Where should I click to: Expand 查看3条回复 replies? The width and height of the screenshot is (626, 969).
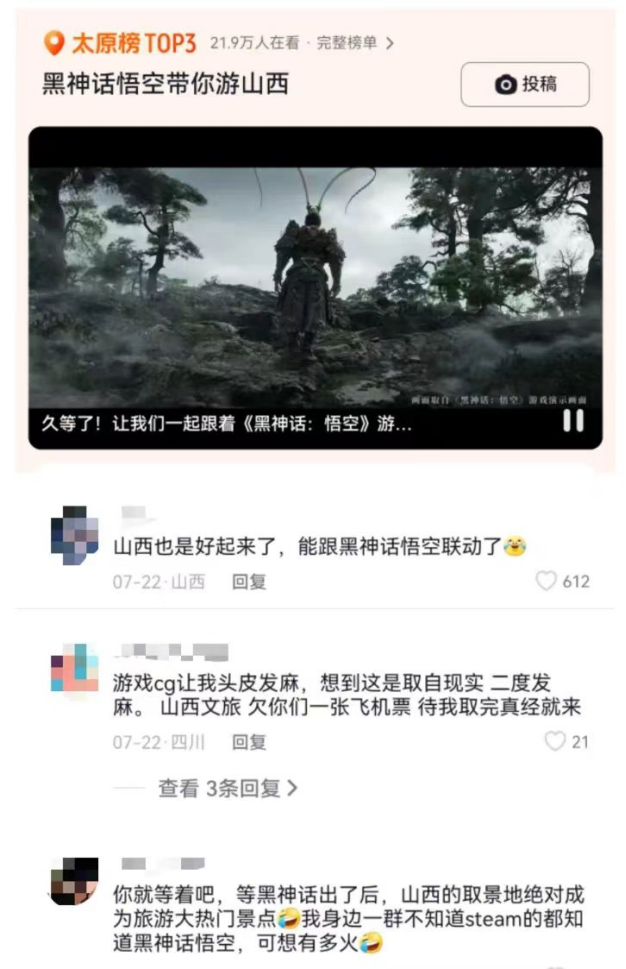point(228,788)
